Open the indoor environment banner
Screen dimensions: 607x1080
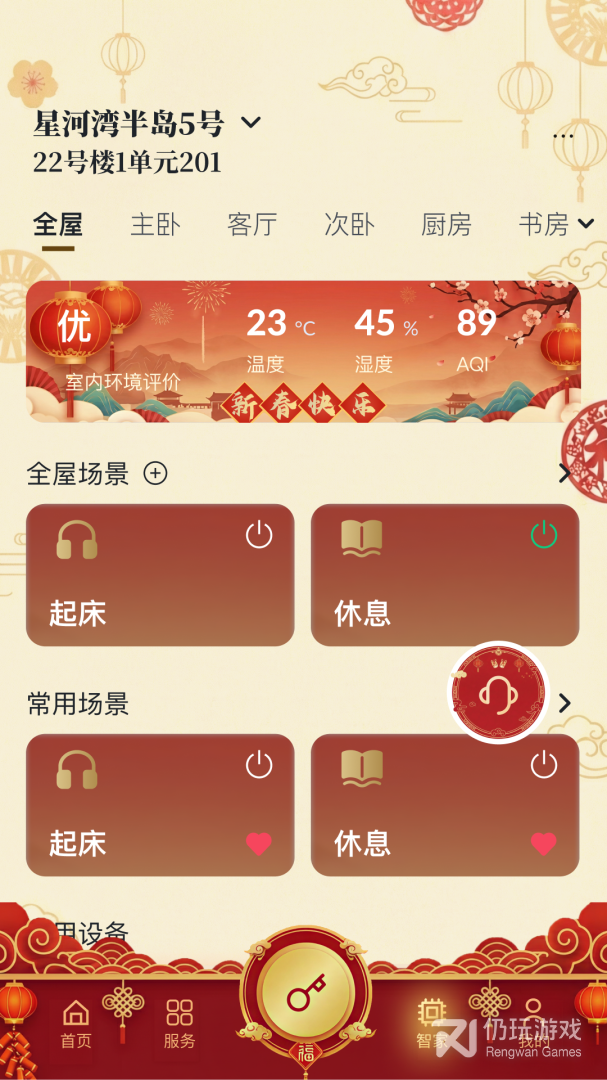coord(303,351)
